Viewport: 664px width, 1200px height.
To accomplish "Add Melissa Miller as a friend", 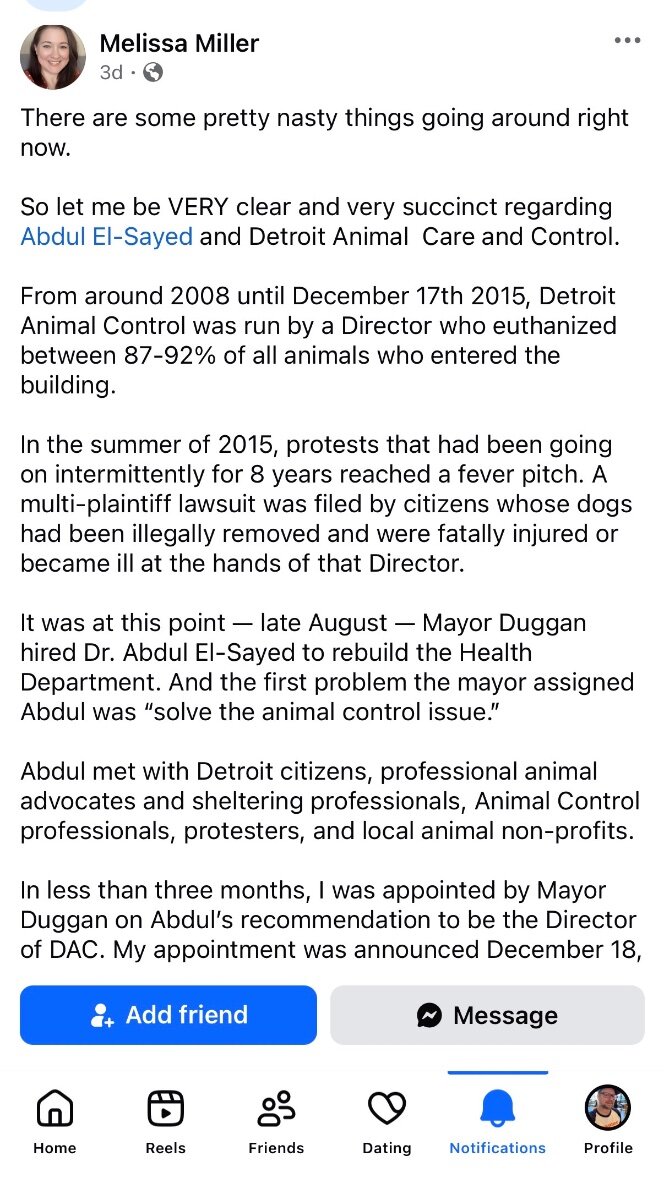I will pyautogui.click(x=168, y=1015).
